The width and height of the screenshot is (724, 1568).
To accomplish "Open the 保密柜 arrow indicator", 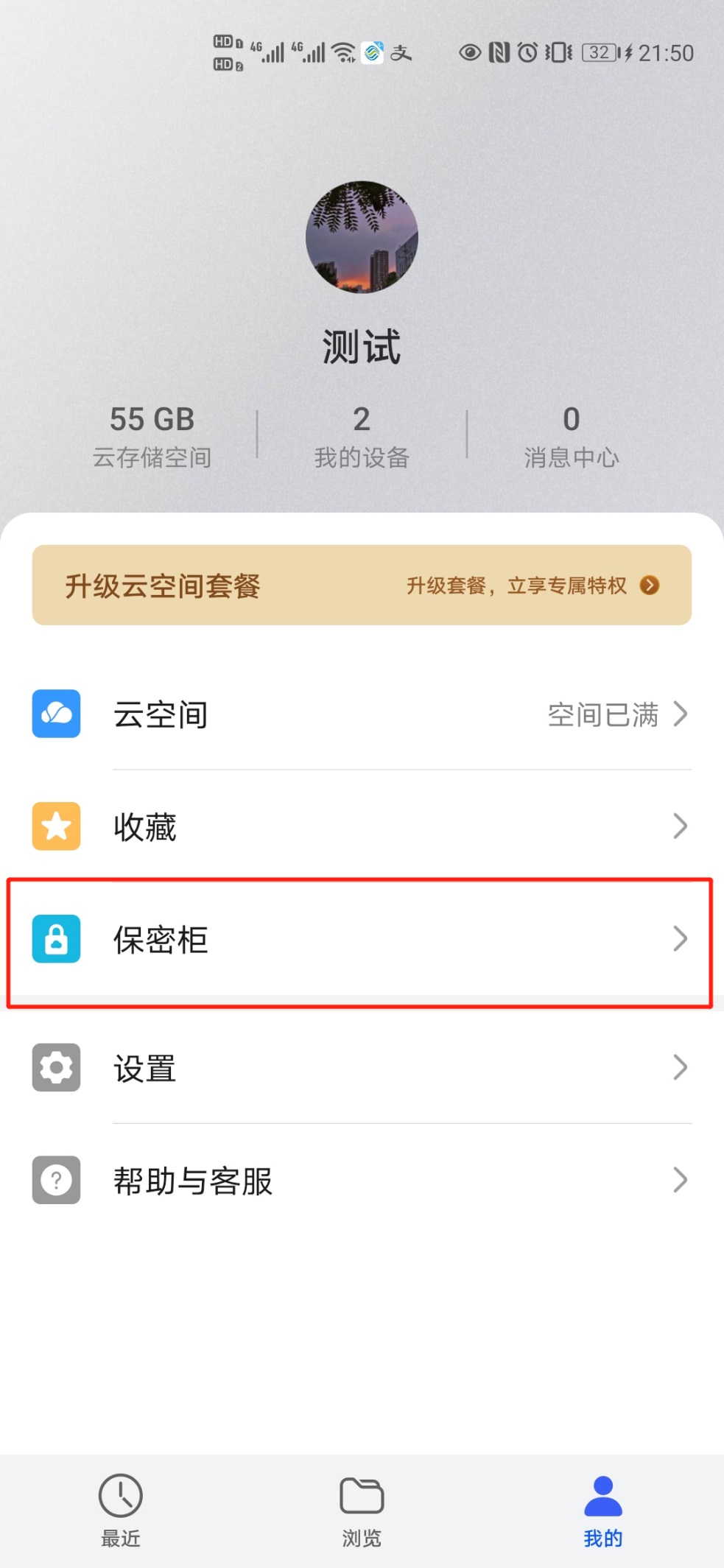I will [680, 940].
